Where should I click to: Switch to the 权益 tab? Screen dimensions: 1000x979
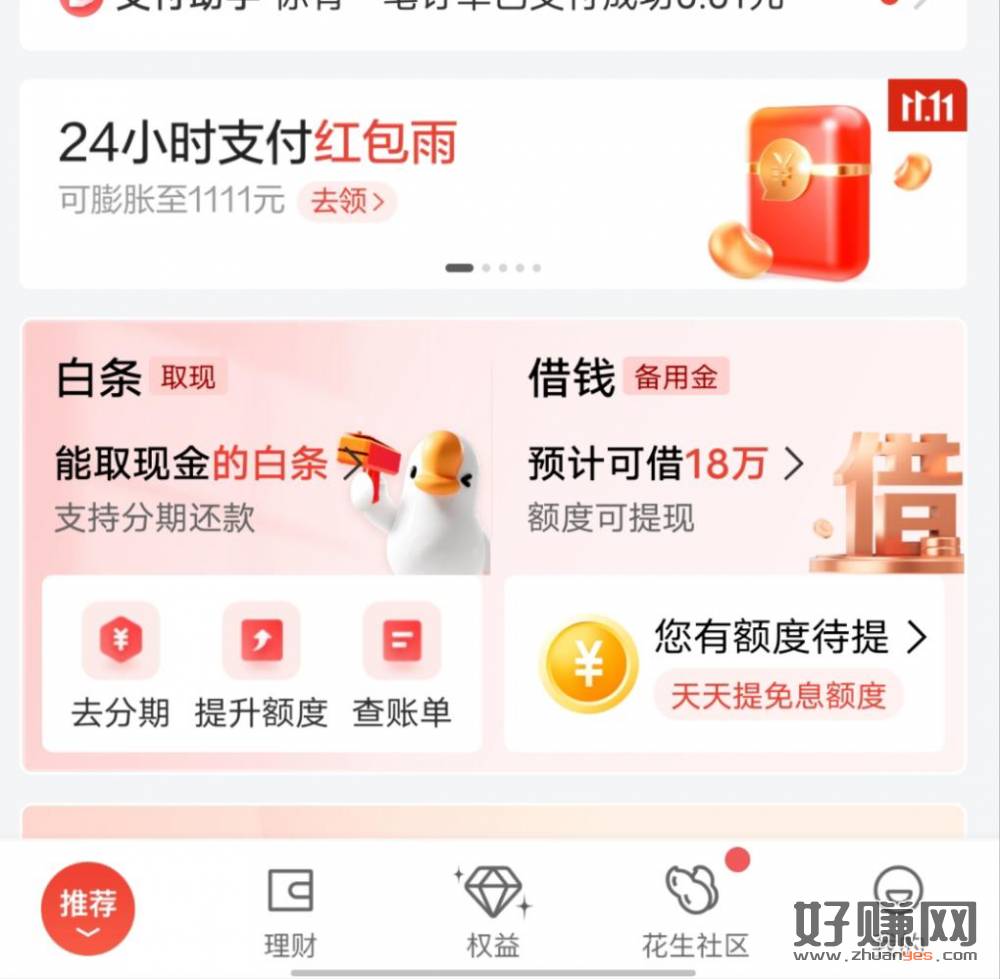[493, 911]
